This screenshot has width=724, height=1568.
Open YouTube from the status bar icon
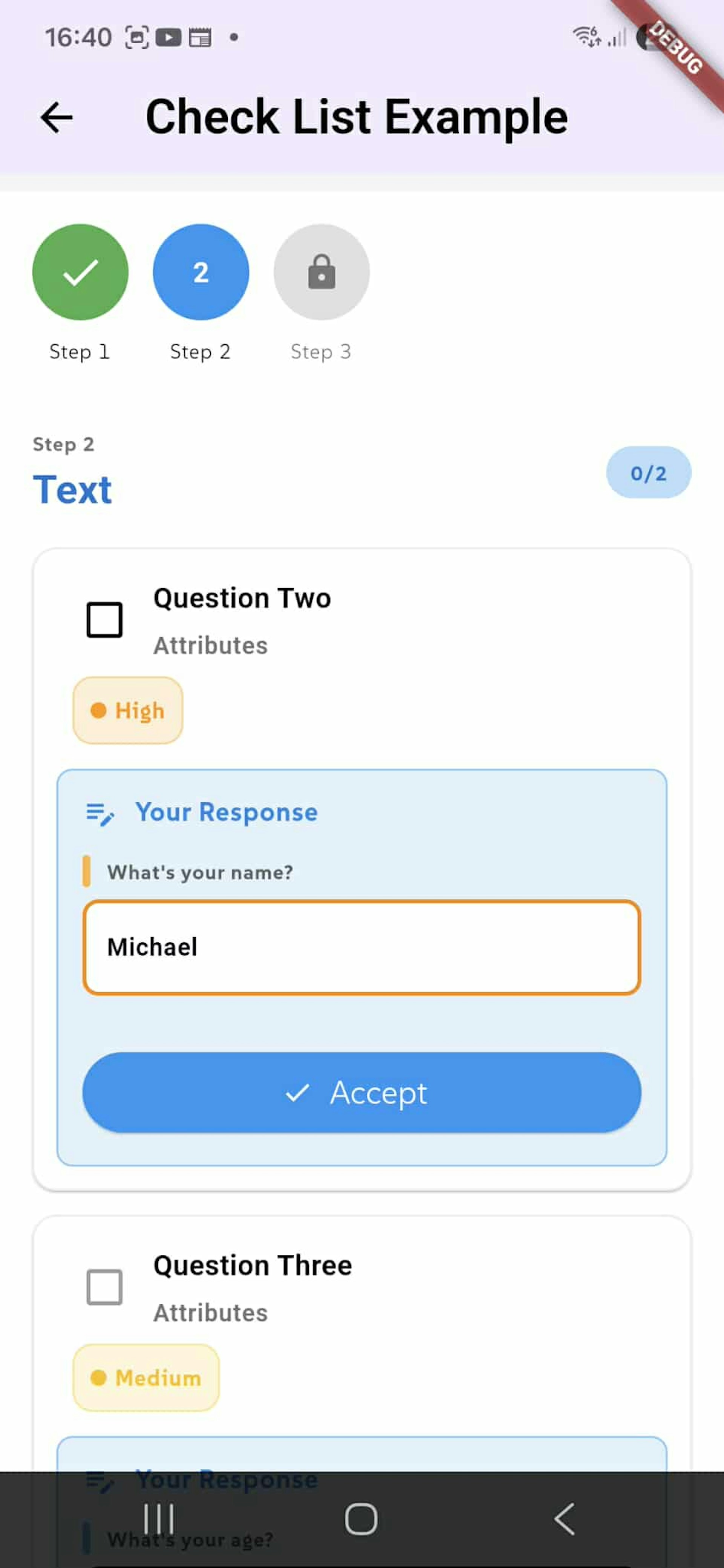(168, 37)
